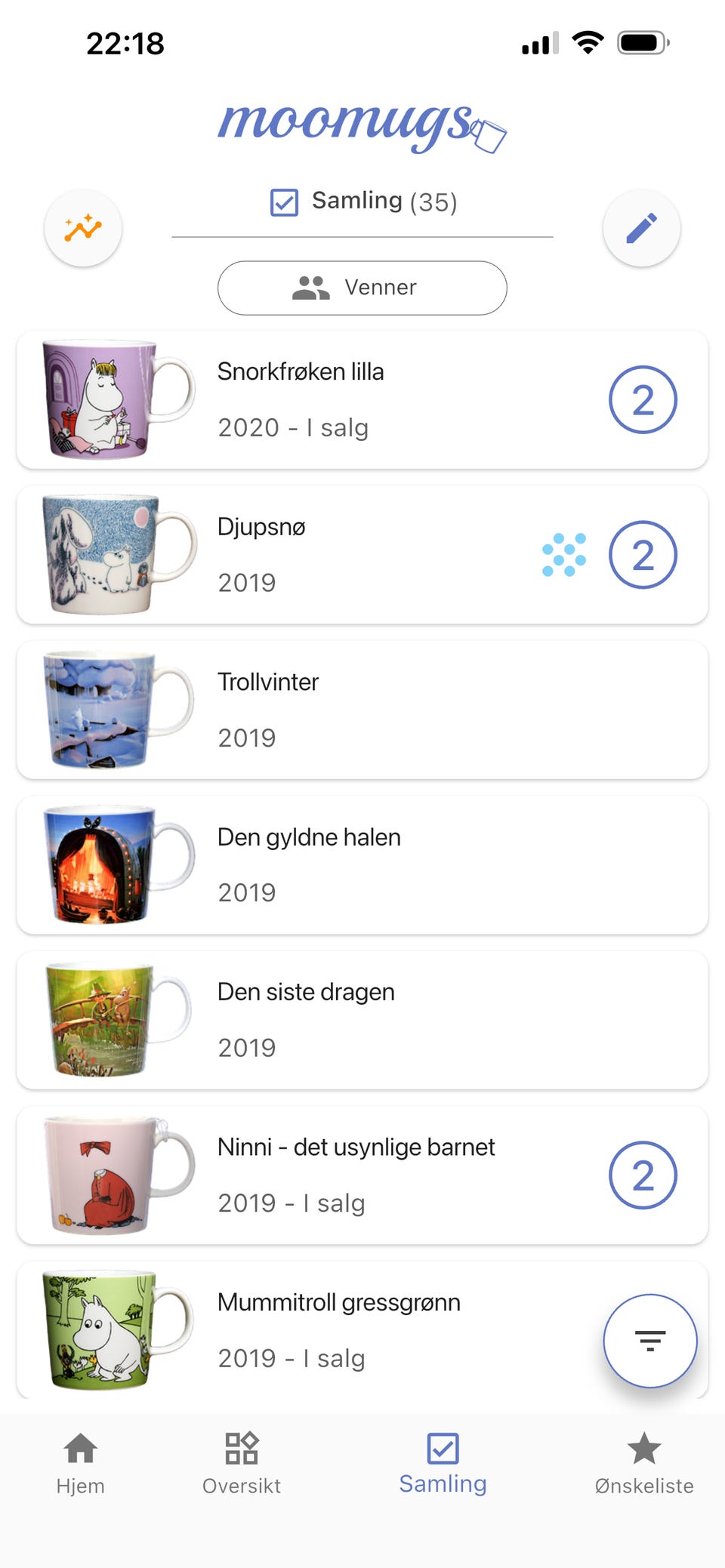Select the Den gyldne halen mug
Viewport: 725px width, 1568px height.
[362, 865]
